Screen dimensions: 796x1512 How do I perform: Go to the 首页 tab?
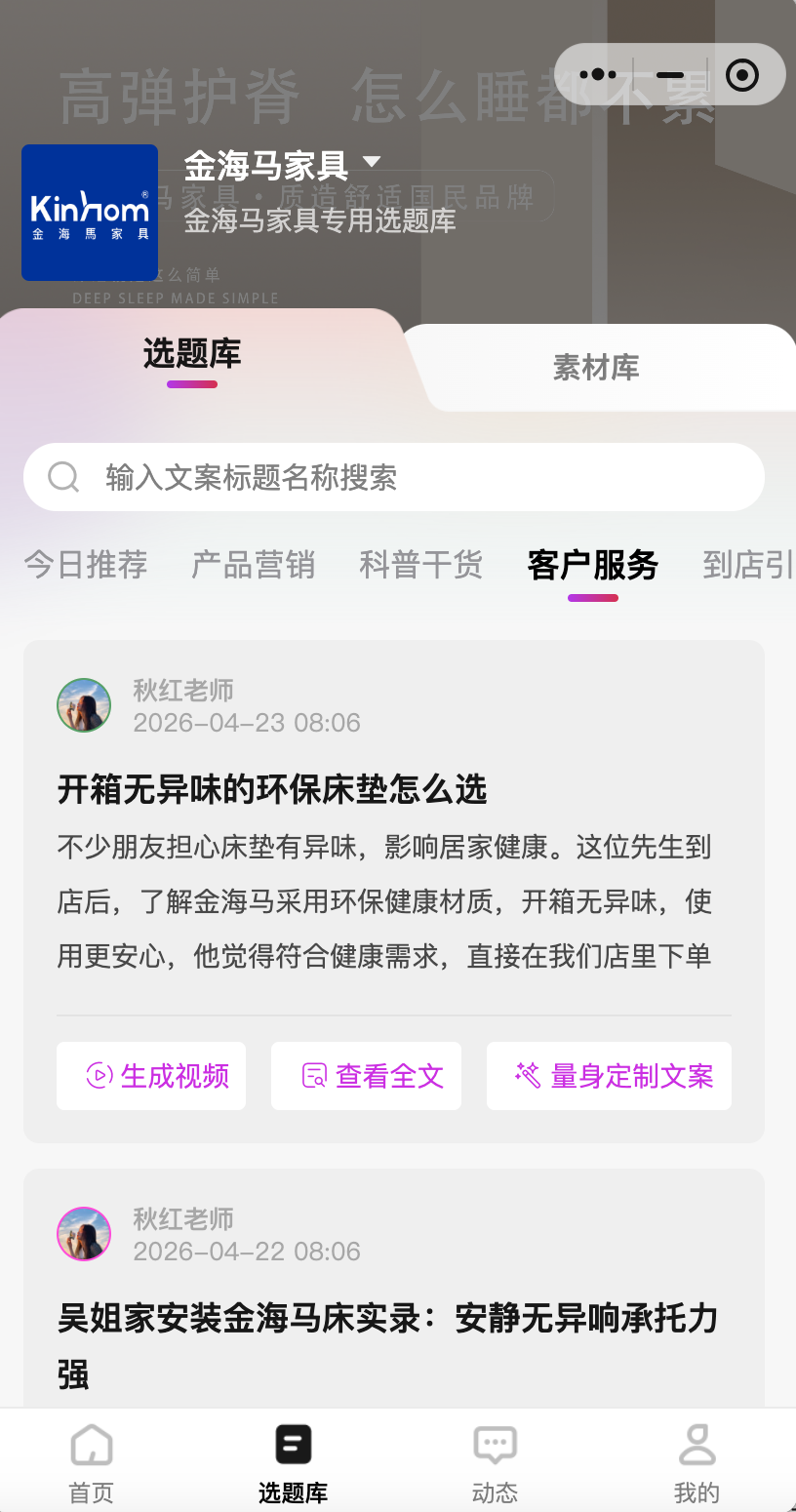(92, 1462)
